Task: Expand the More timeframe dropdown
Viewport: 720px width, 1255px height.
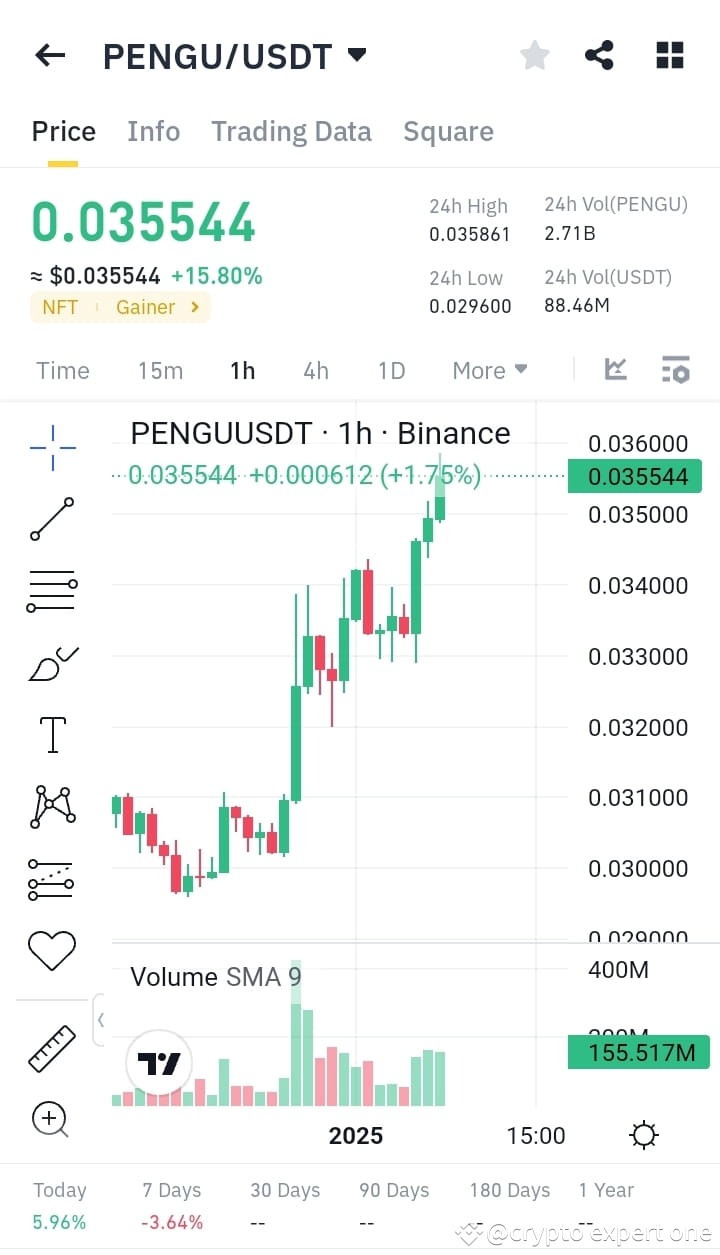Action: tap(489, 370)
